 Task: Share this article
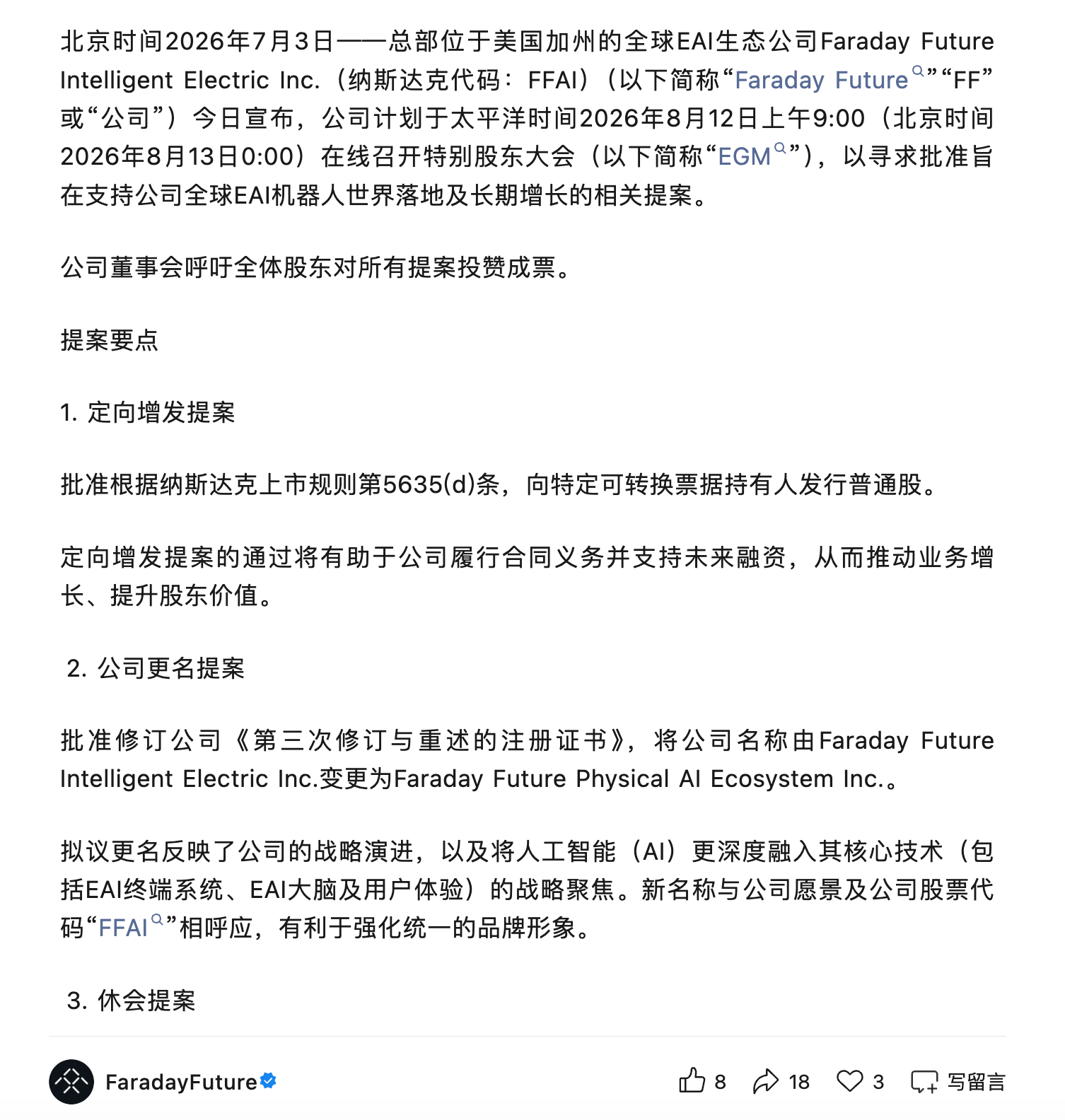781,1082
